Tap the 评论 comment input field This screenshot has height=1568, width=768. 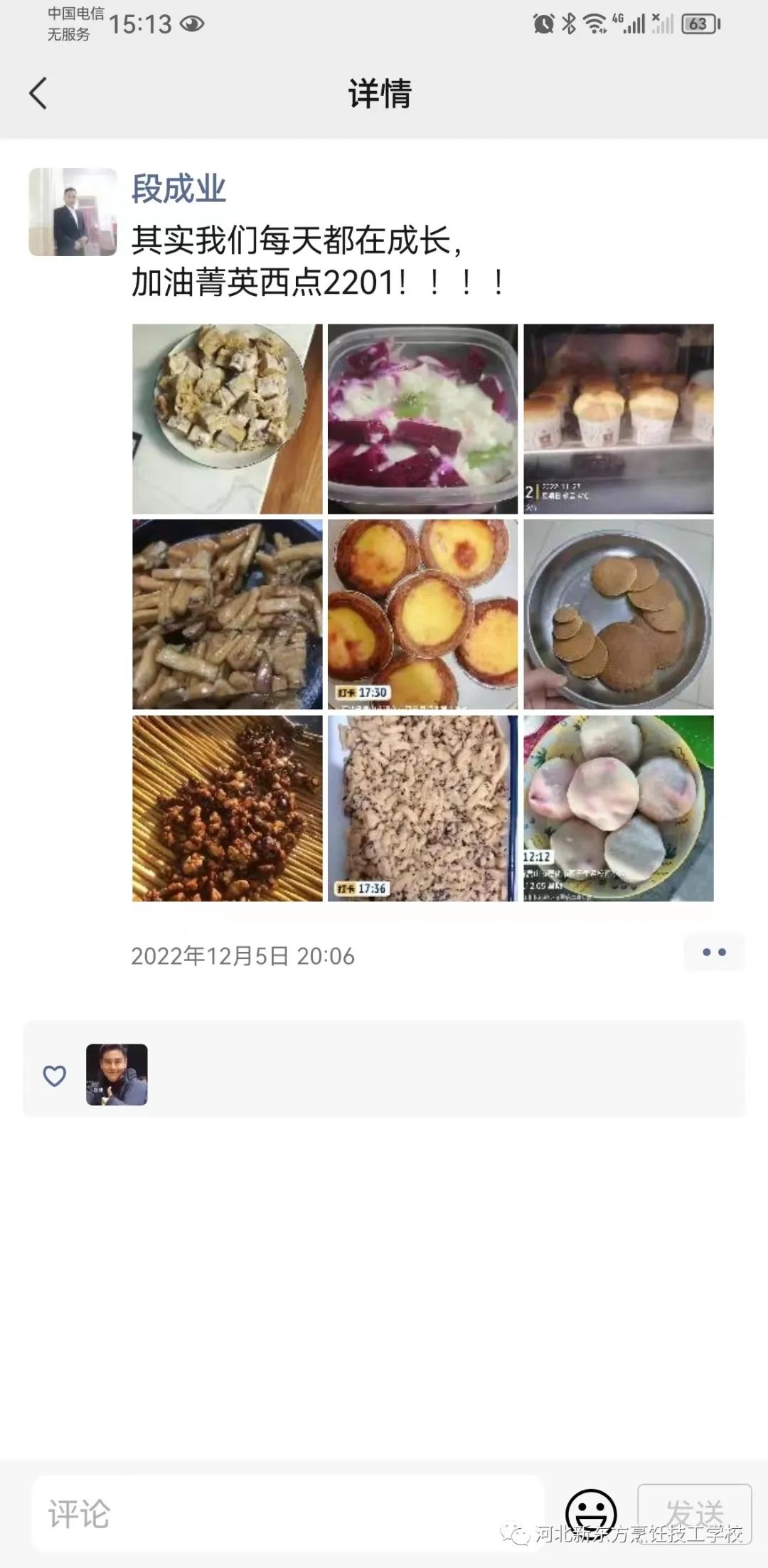point(284,1513)
